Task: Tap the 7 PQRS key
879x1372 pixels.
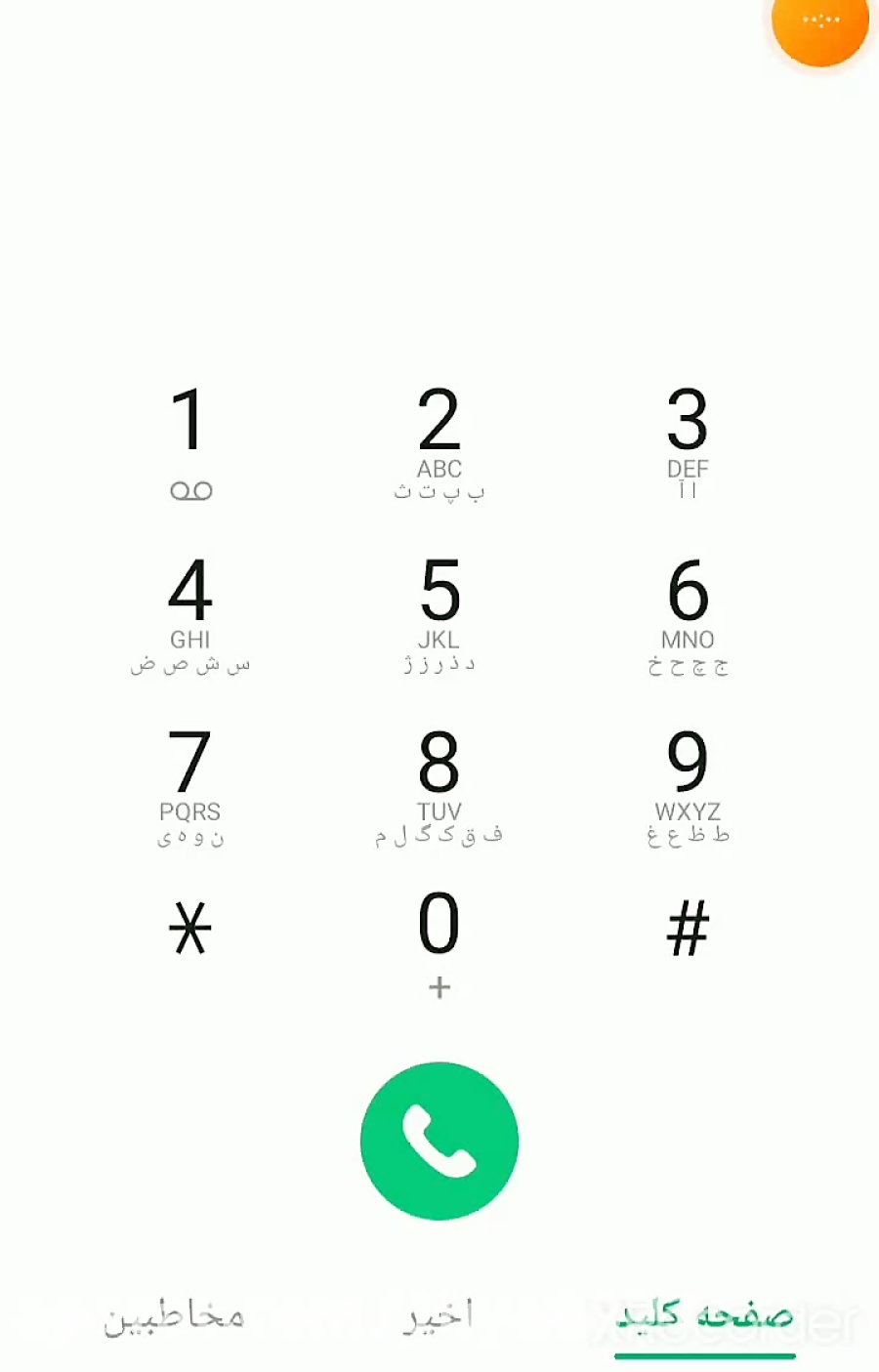Action: (x=189, y=781)
